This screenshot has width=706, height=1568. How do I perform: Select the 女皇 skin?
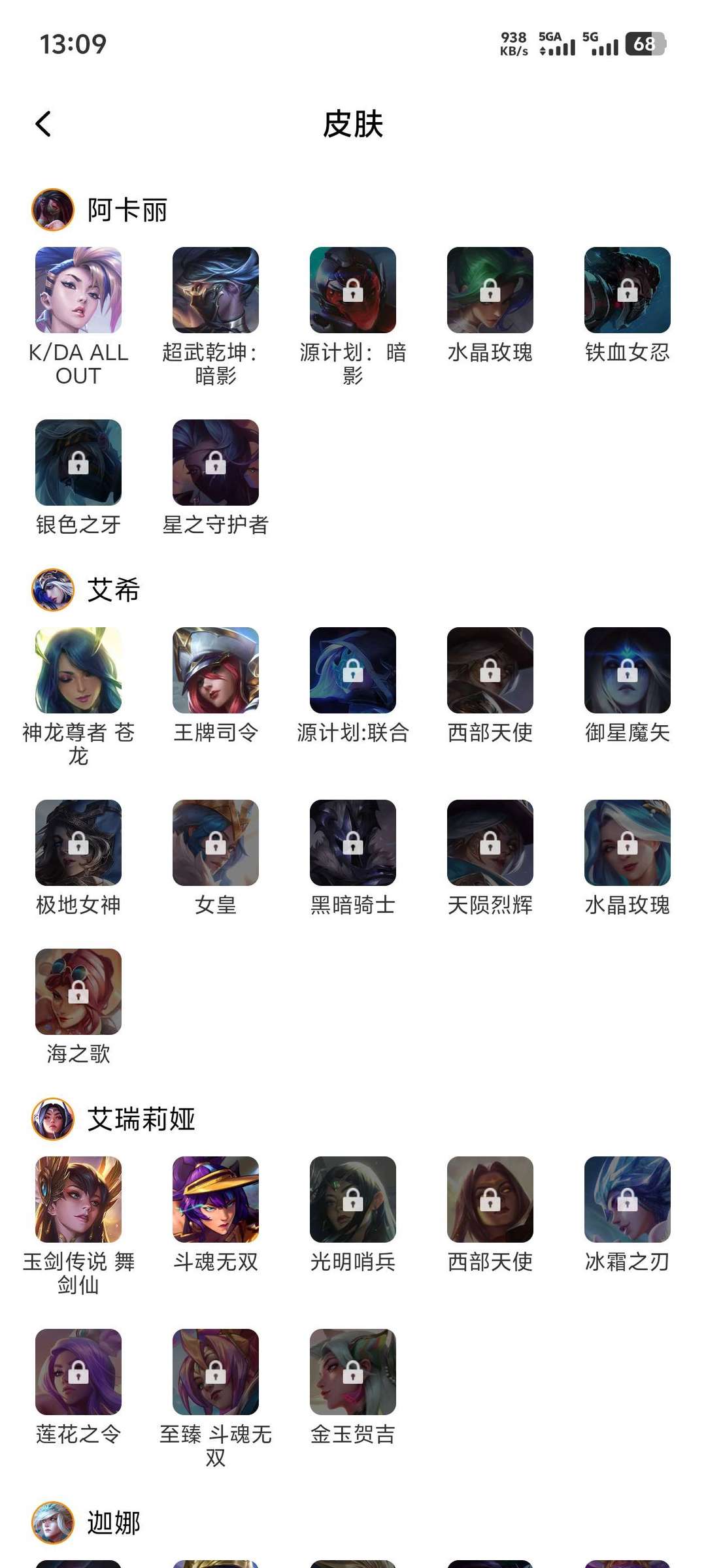pyautogui.click(x=216, y=843)
